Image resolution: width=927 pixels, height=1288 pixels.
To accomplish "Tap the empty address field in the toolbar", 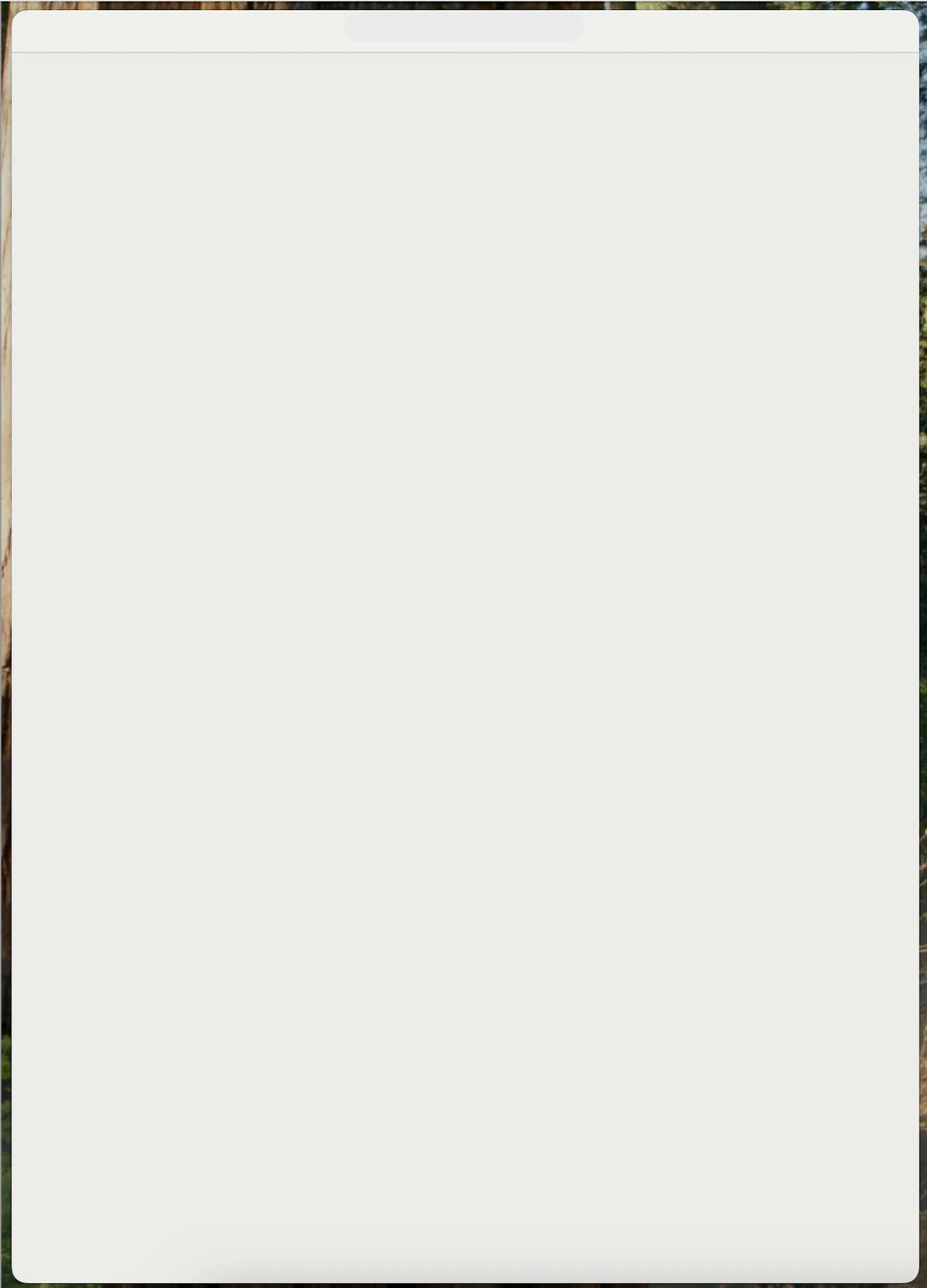I will click(x=463, y=27).
